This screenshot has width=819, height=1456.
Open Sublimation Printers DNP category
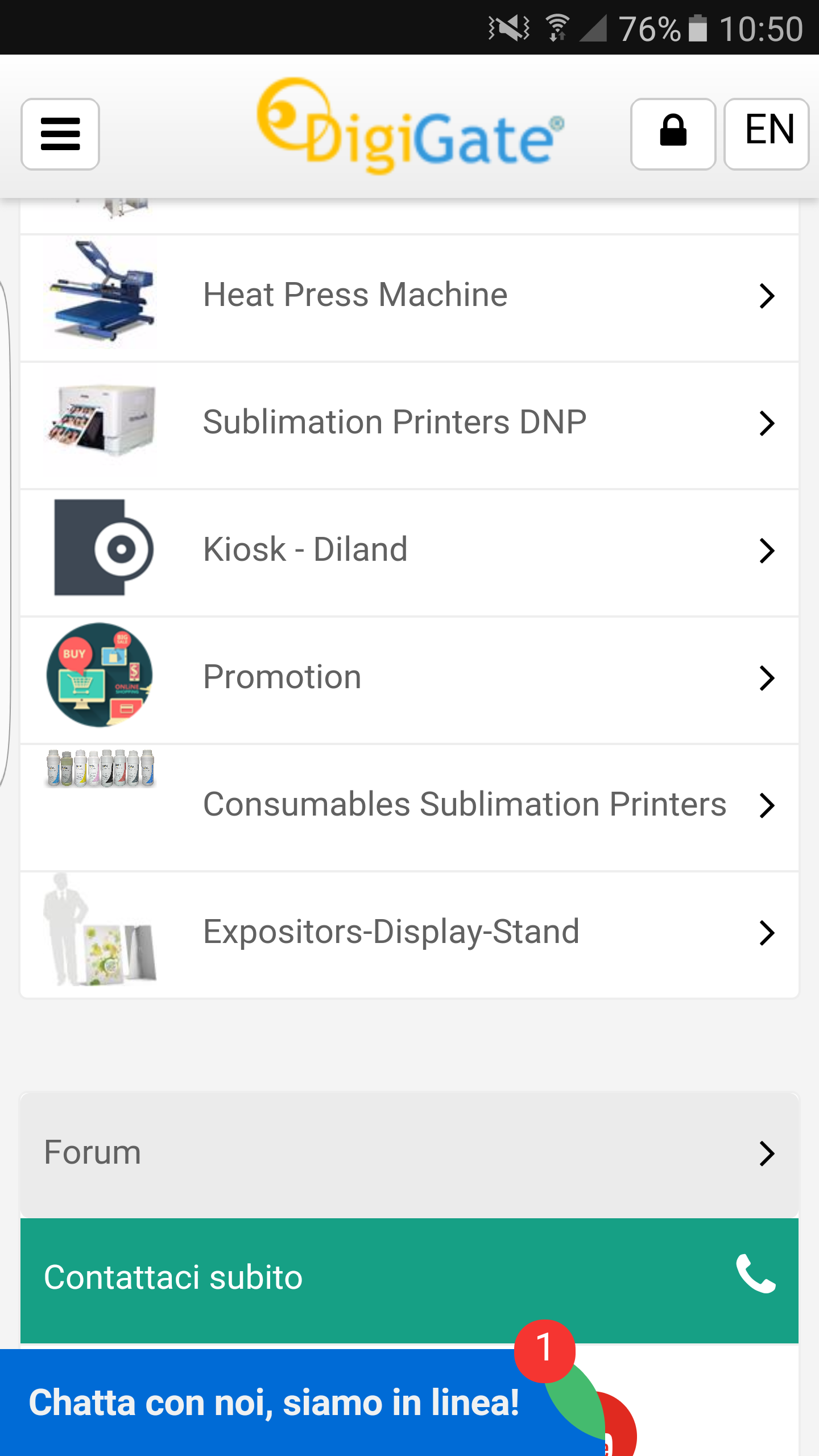click(x=409, y=425)
